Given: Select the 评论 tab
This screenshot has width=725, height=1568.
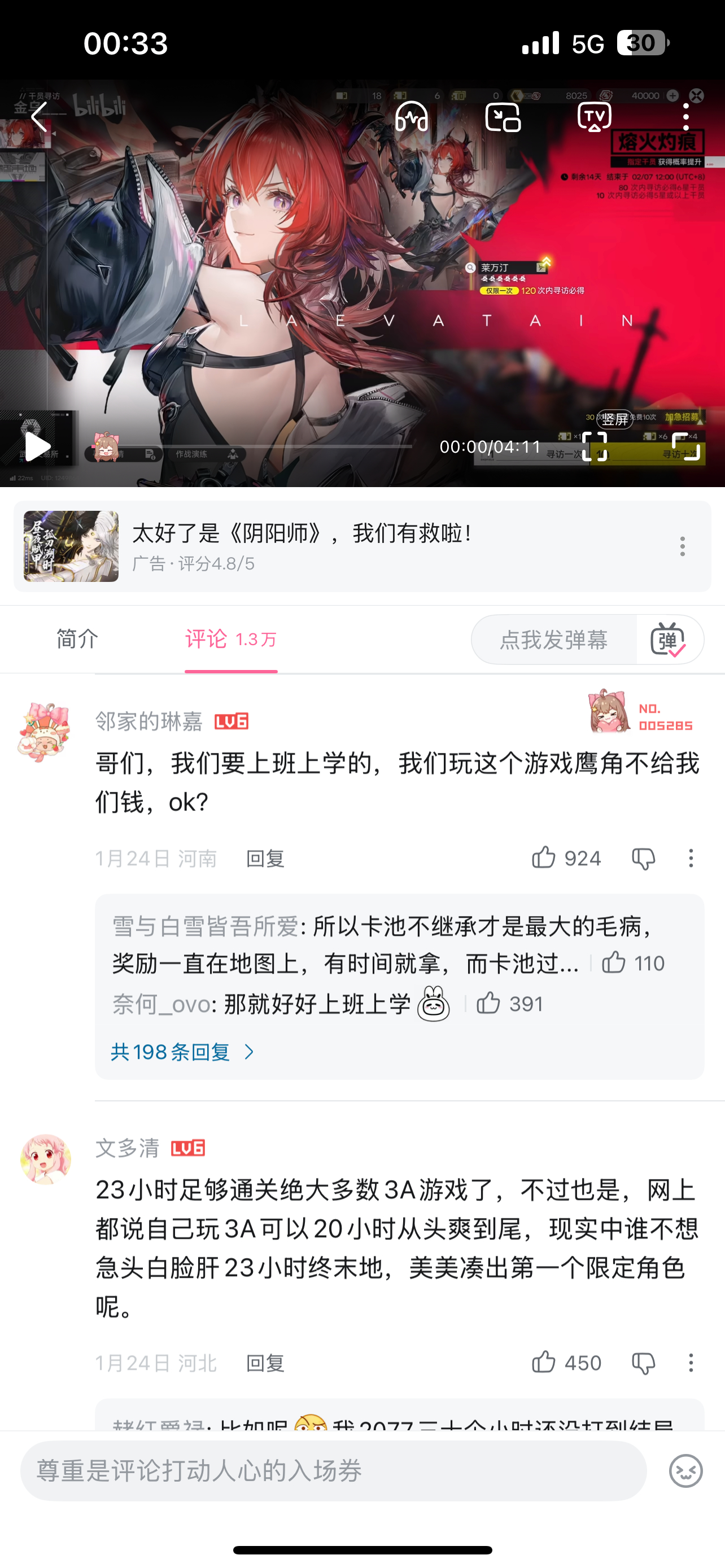Looking at the screenshot, I should [x=231, y=639].
